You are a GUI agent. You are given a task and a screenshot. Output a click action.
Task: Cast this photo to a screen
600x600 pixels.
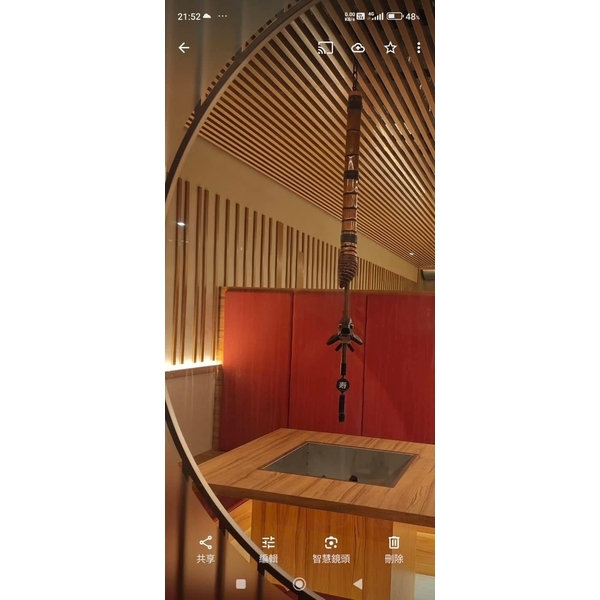point(325,48)
